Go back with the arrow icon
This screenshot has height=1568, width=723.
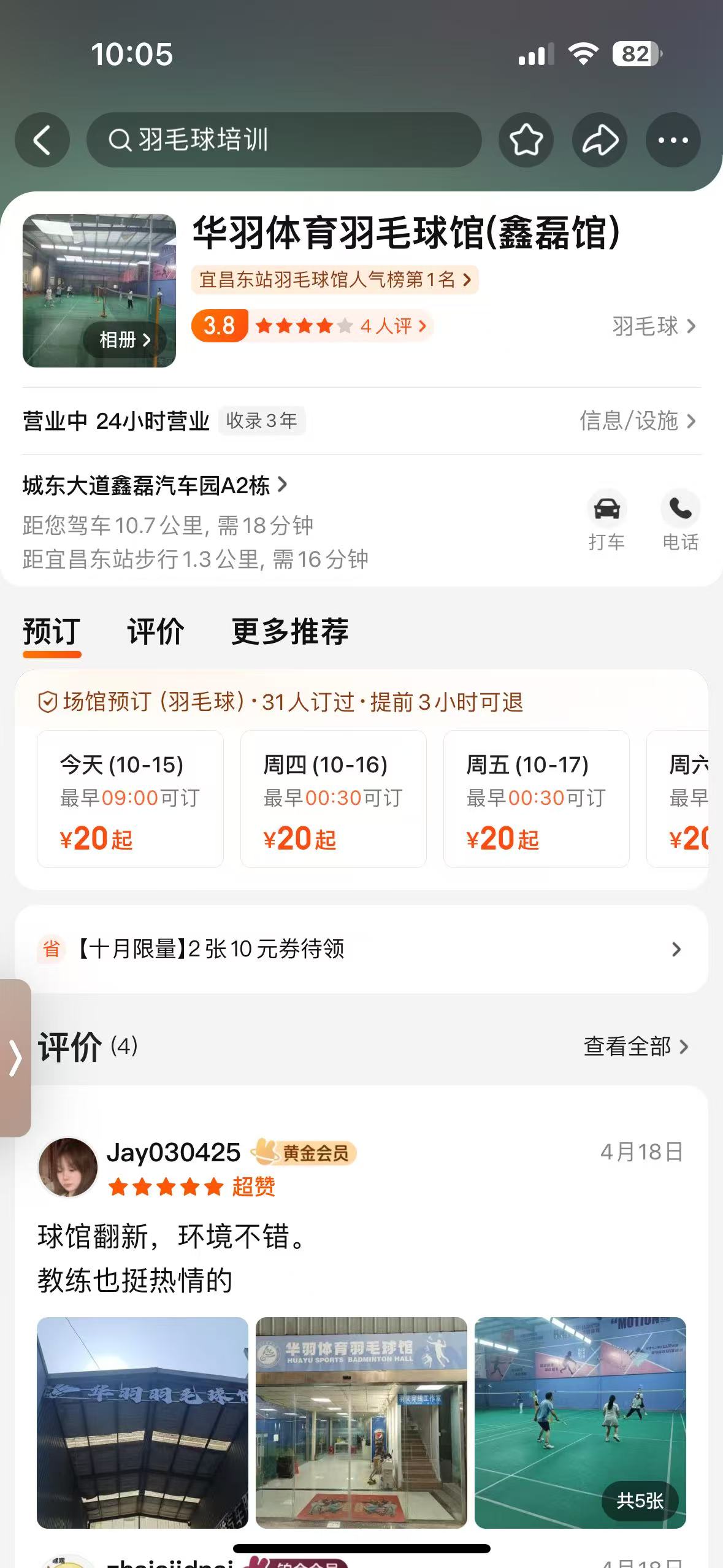point(42,140)
